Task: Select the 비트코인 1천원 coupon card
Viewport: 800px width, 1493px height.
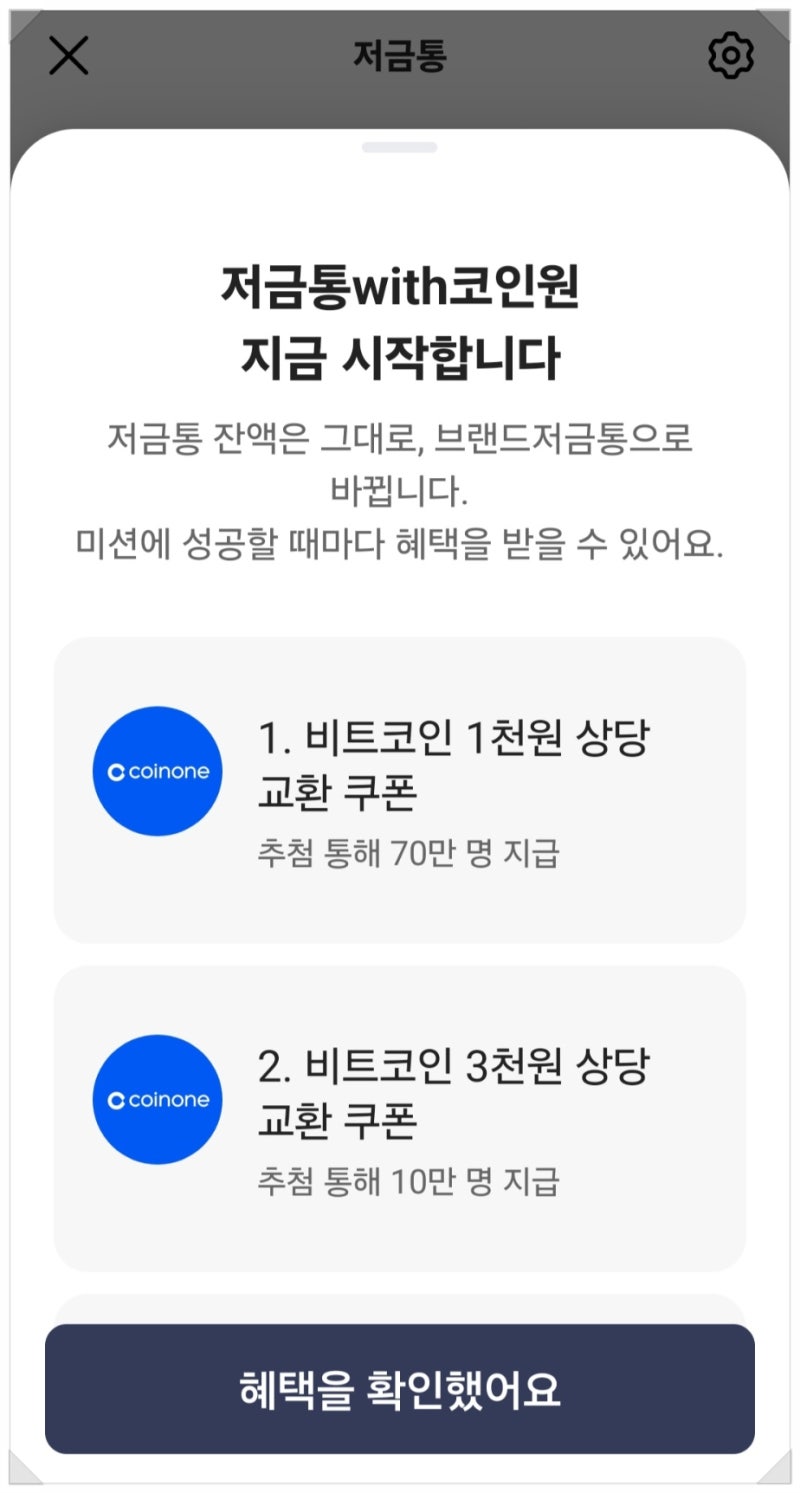Action: click(x=400, y=790)
